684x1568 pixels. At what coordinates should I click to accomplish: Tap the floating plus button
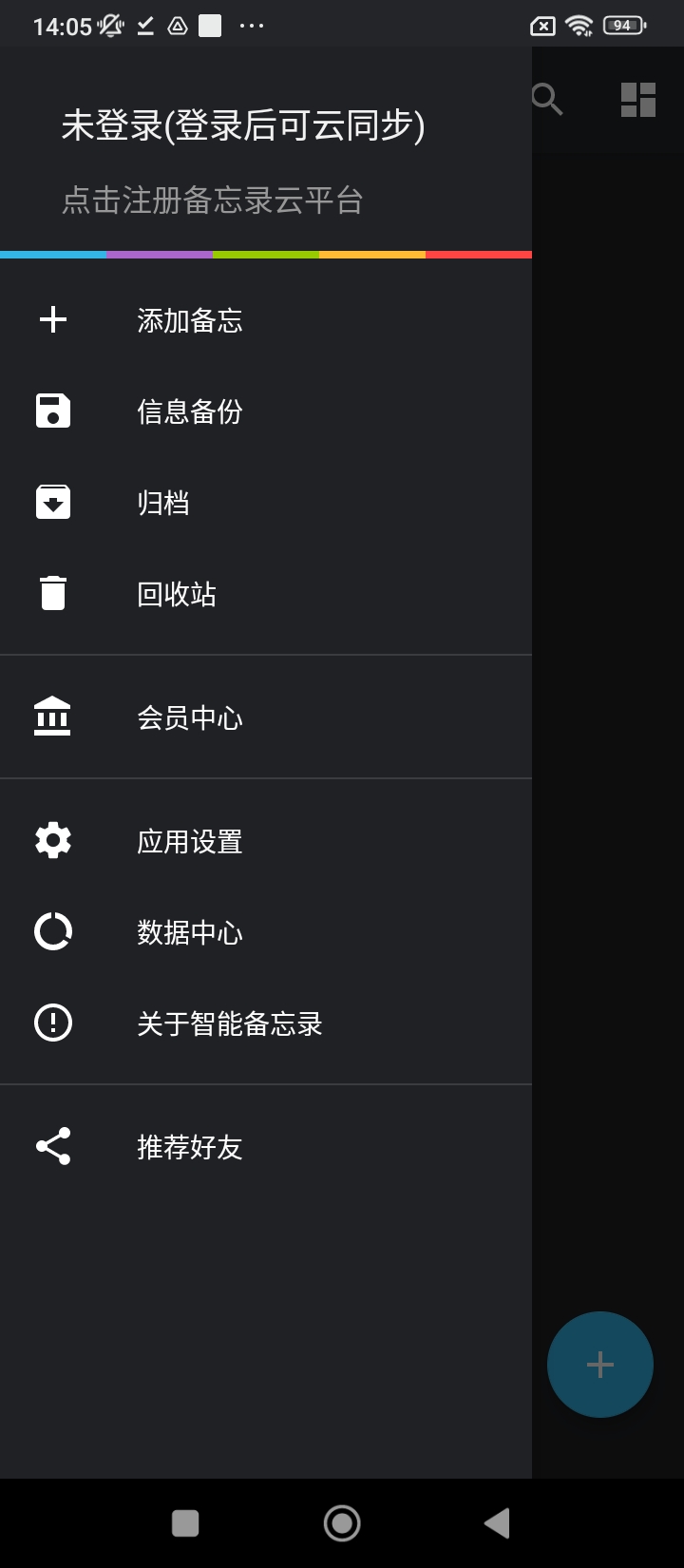pos(600,1365)
